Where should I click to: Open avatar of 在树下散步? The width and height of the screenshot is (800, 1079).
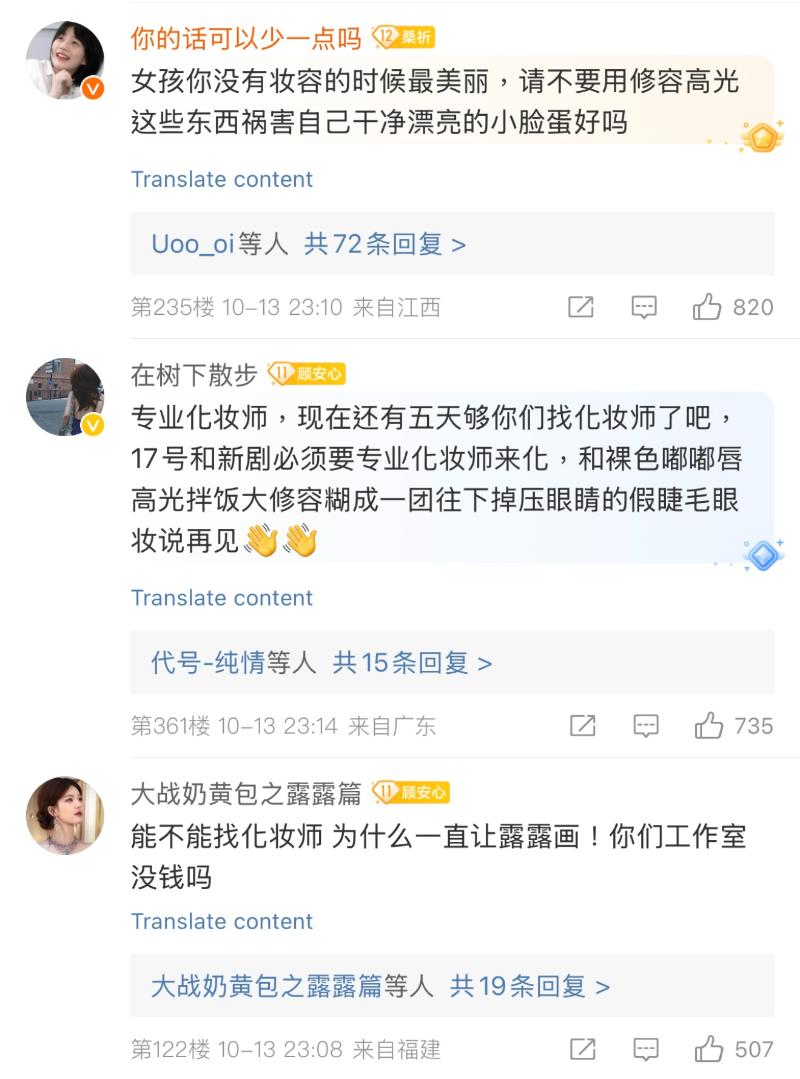[65, 397]
